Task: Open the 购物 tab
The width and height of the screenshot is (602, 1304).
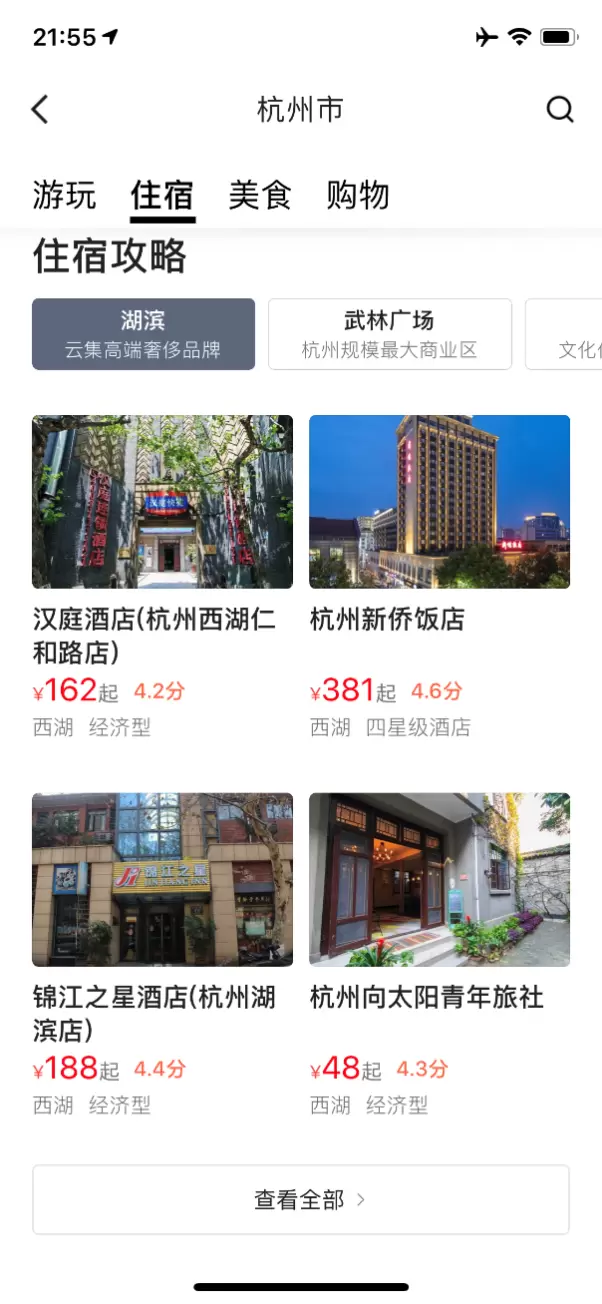Action: pyautogui.click(x=358, y=194)
